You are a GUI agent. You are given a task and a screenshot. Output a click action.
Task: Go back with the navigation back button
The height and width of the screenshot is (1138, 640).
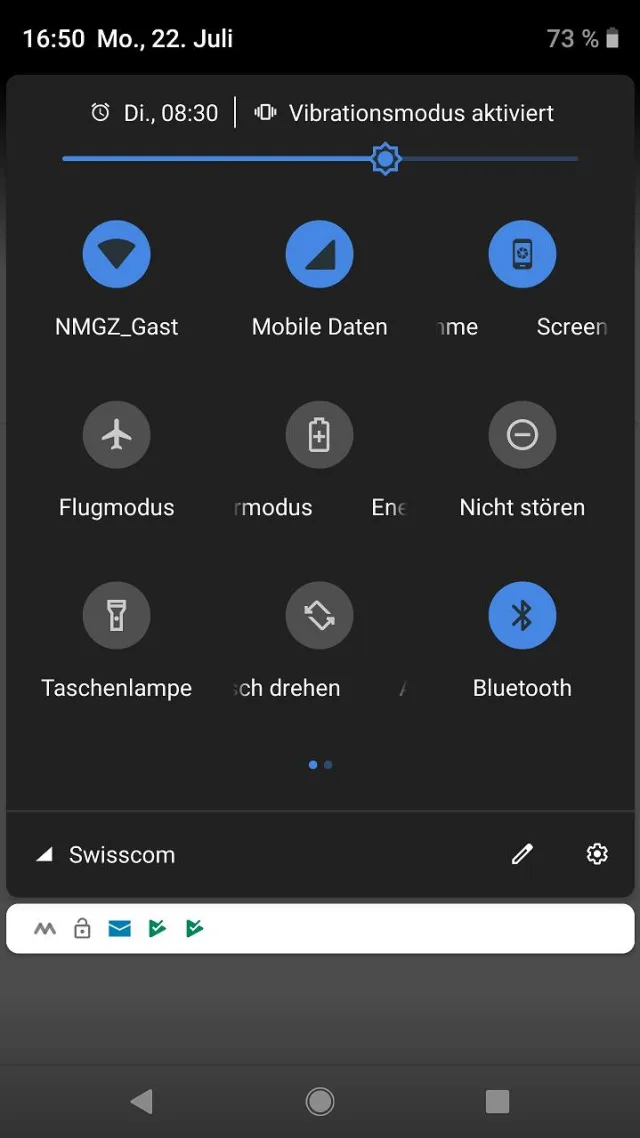coord(142,1101)
